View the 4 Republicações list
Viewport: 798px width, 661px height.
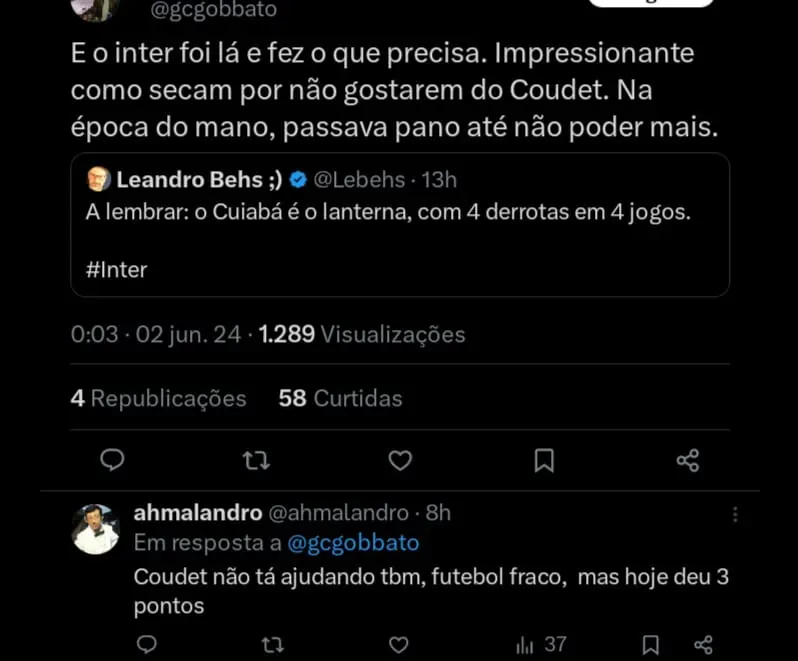[x=158, y=398]
